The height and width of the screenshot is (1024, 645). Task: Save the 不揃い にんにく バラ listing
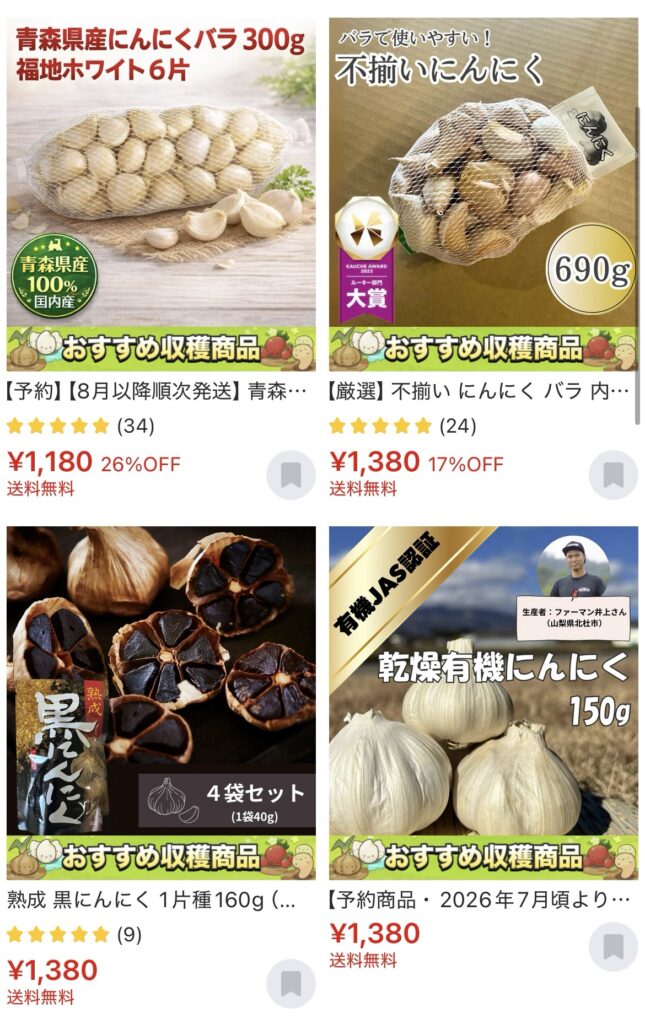coord(613,475)
